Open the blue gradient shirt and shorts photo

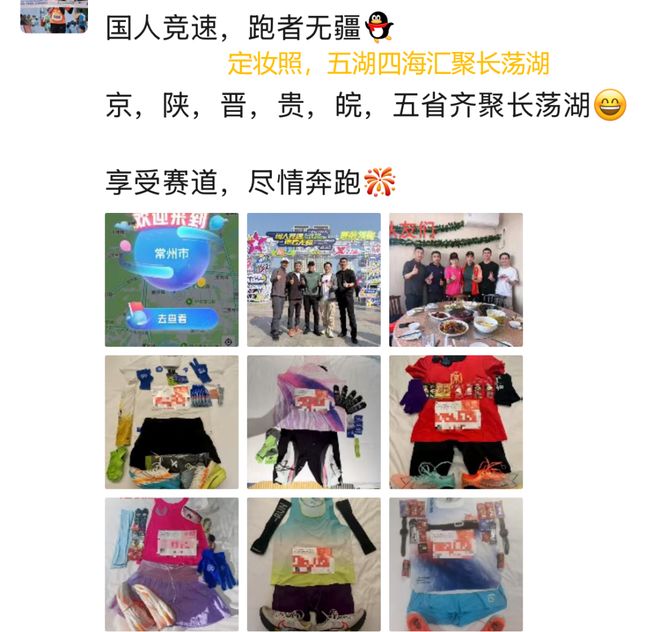[455, 564]
